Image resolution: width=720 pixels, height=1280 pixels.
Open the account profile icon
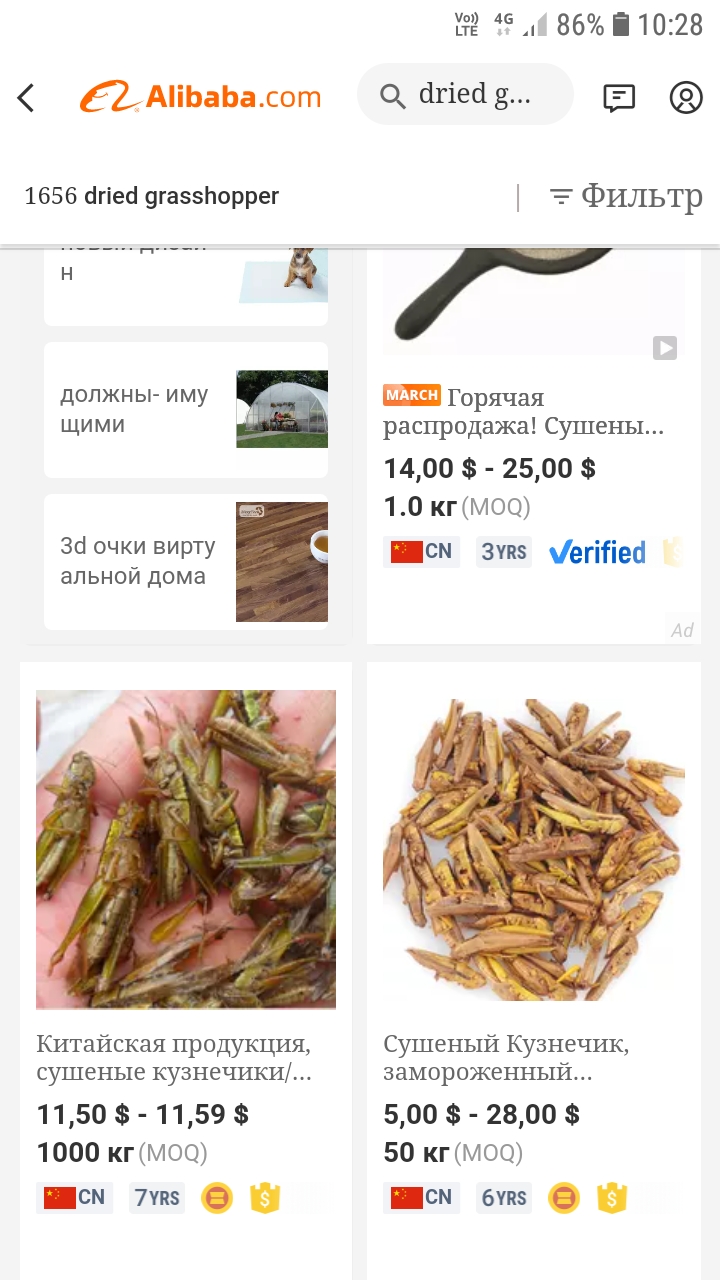(x=686, y=97)
